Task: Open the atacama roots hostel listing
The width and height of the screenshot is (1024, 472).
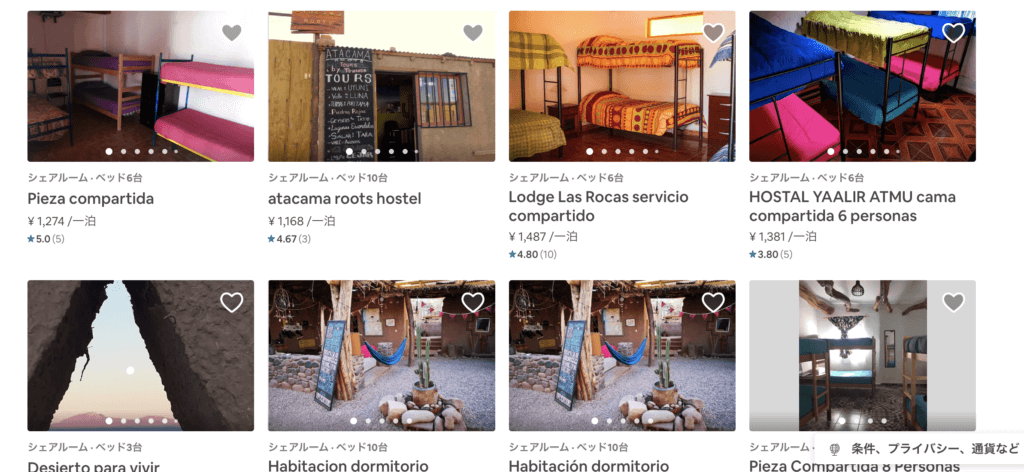Action: [x=344, y=198]
